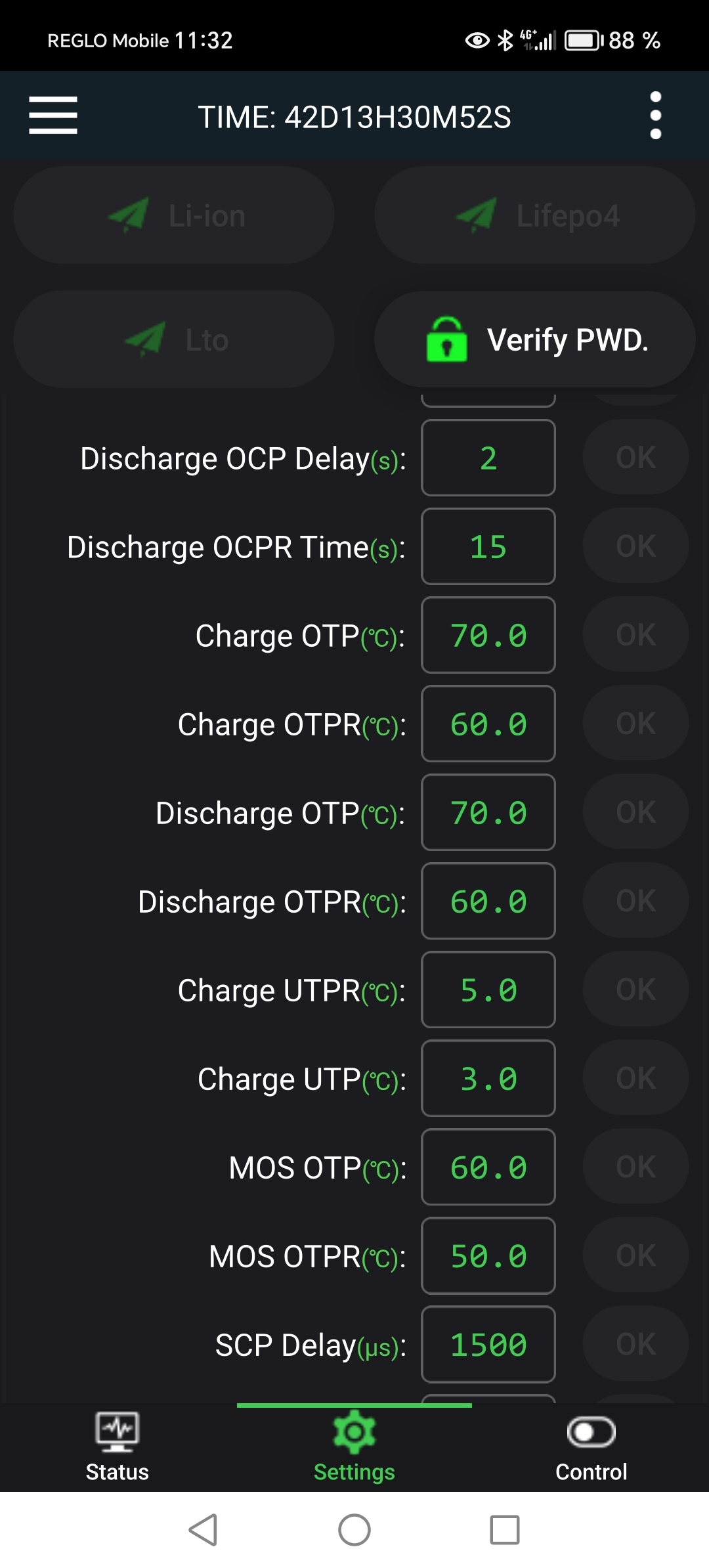Change the Charge OTPR value
Screen dimensions: 709x1568
click(488, 724)
